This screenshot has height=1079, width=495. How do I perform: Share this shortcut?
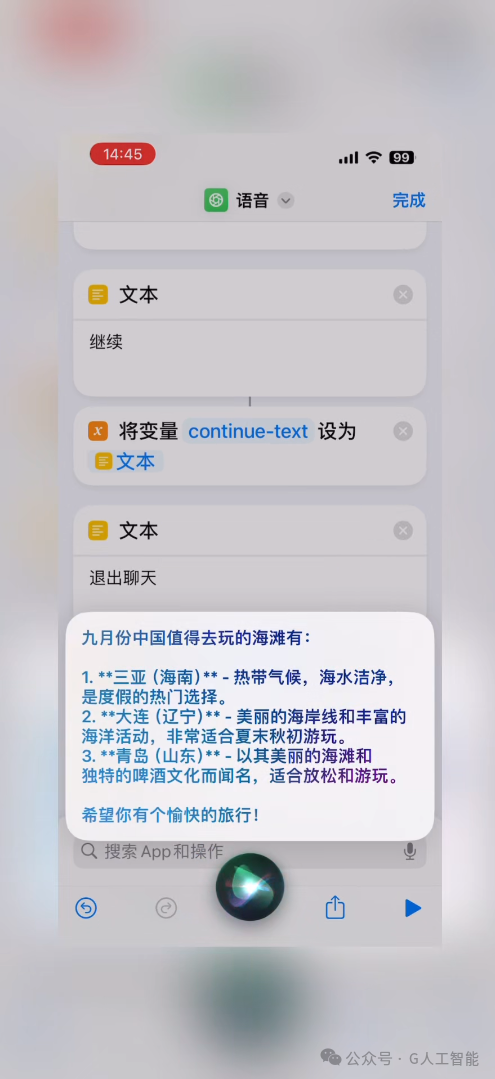335,907
